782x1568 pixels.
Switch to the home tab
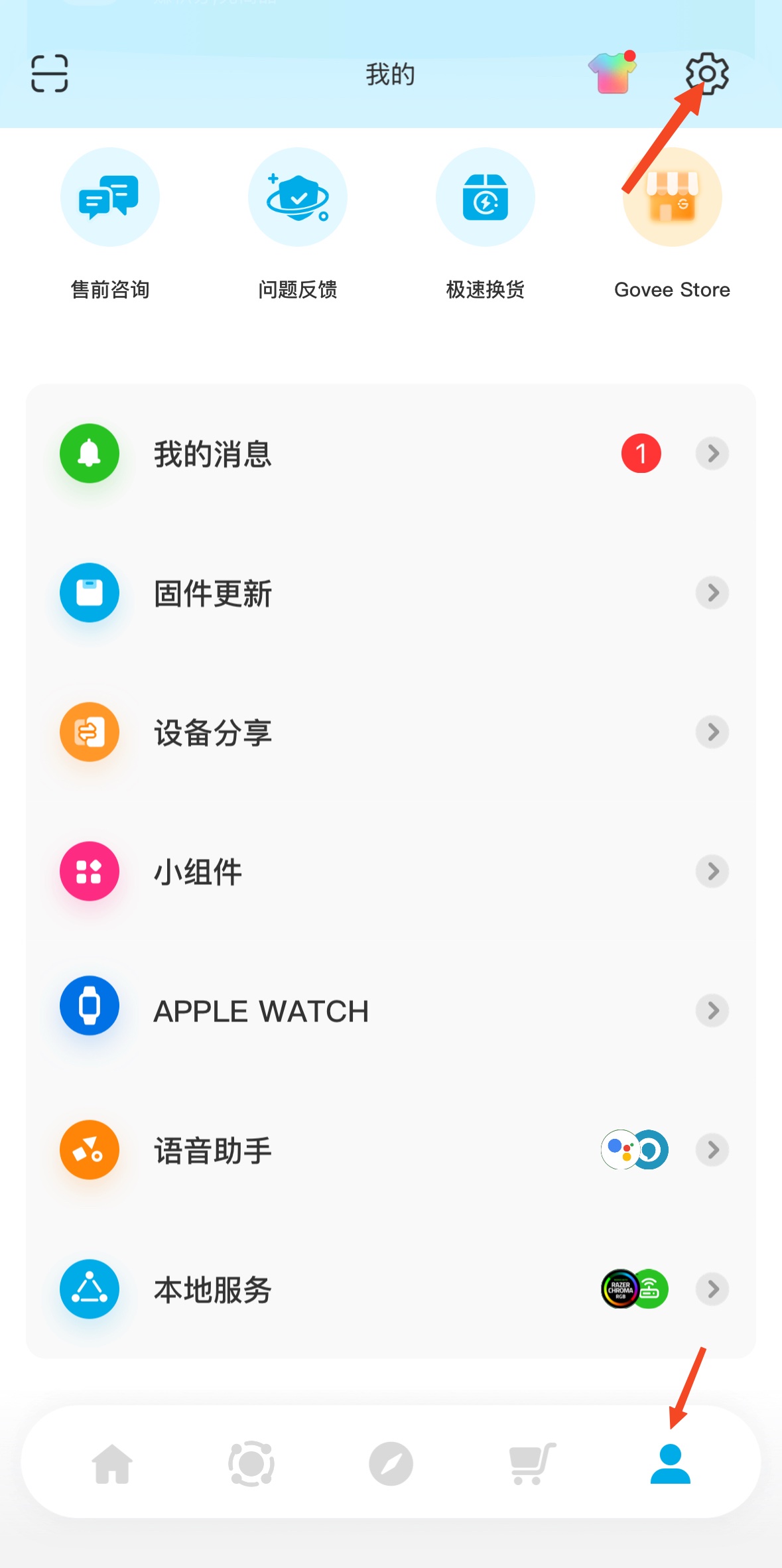pos(112,1463)
